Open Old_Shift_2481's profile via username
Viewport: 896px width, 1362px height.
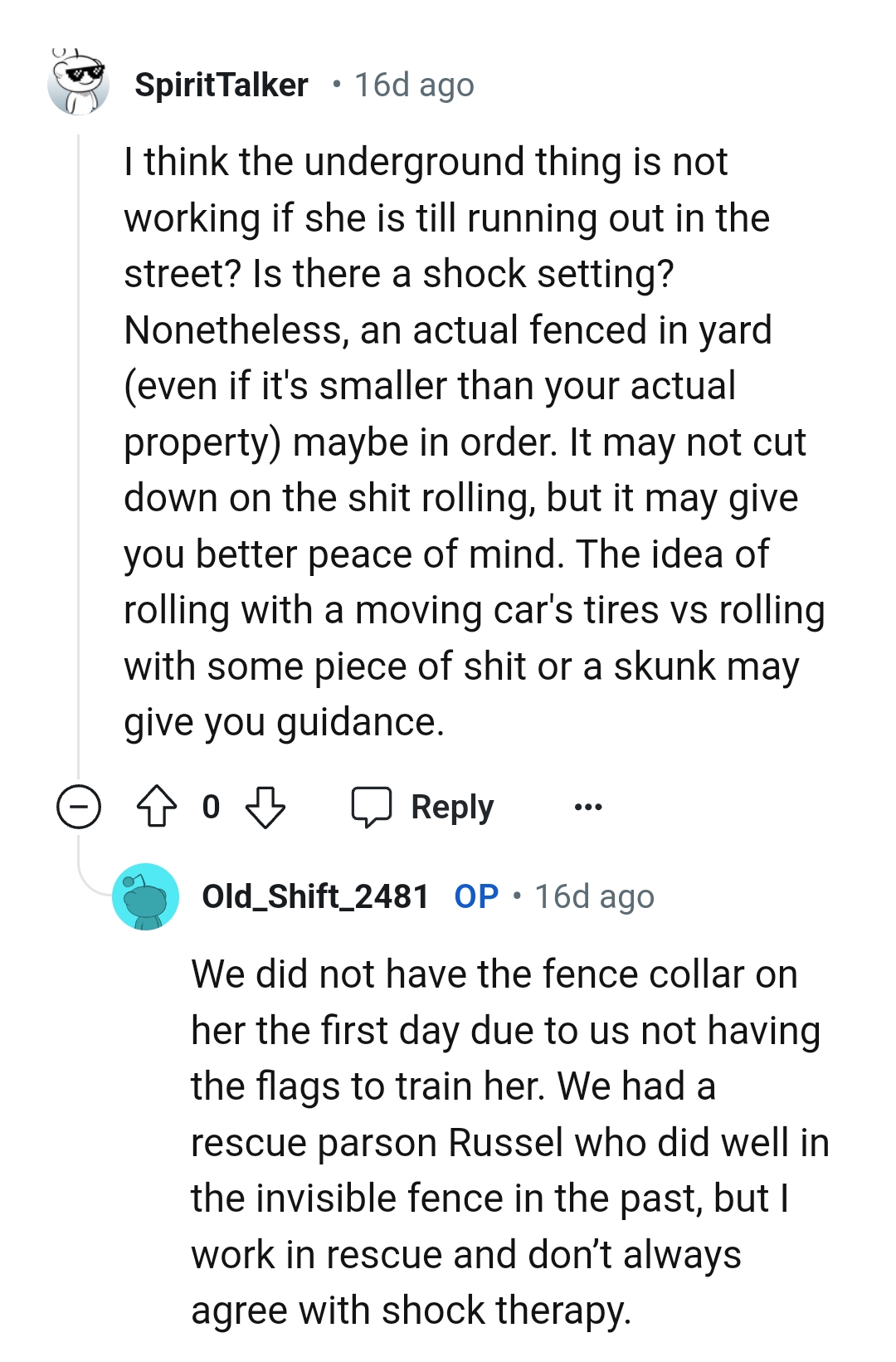314,896
